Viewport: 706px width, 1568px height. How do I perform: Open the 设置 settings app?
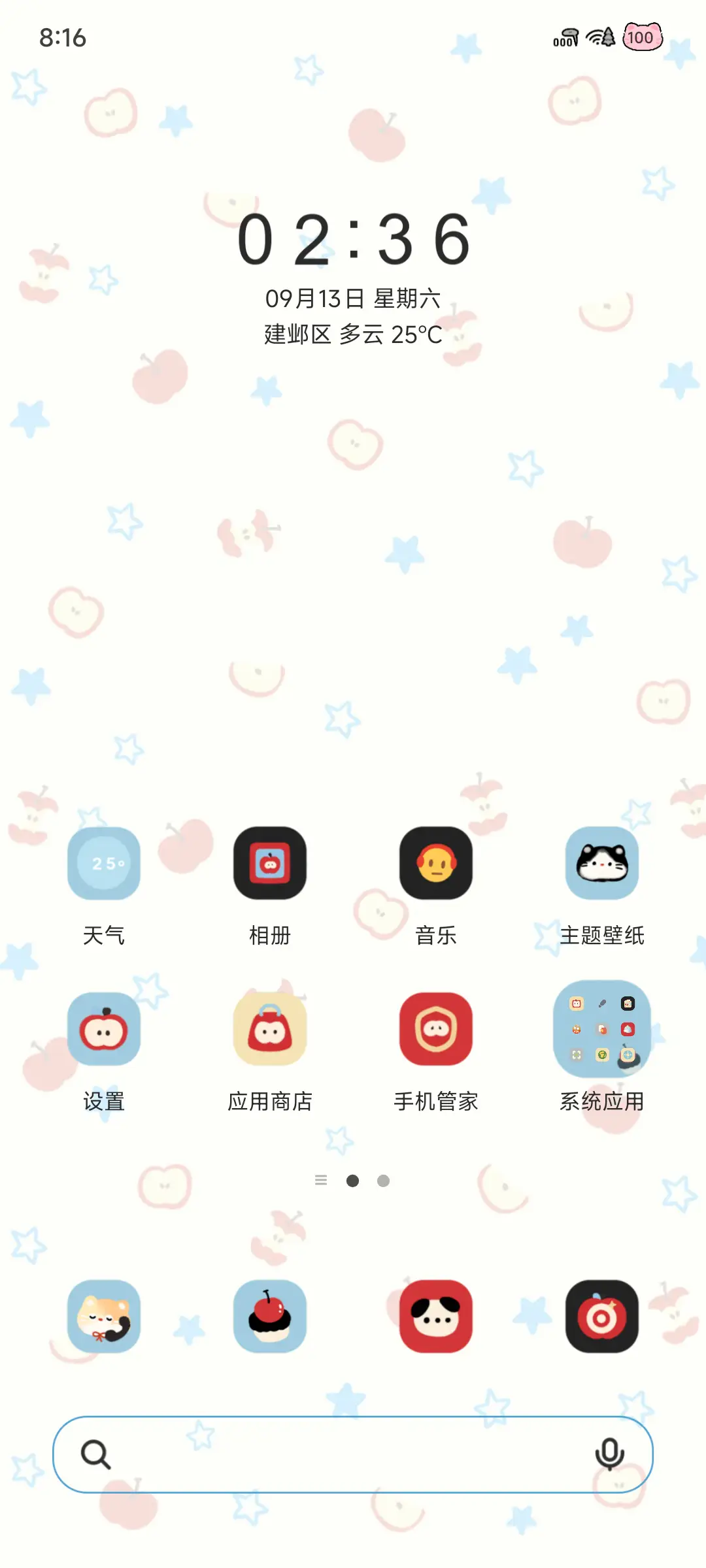pos(104,1030)
